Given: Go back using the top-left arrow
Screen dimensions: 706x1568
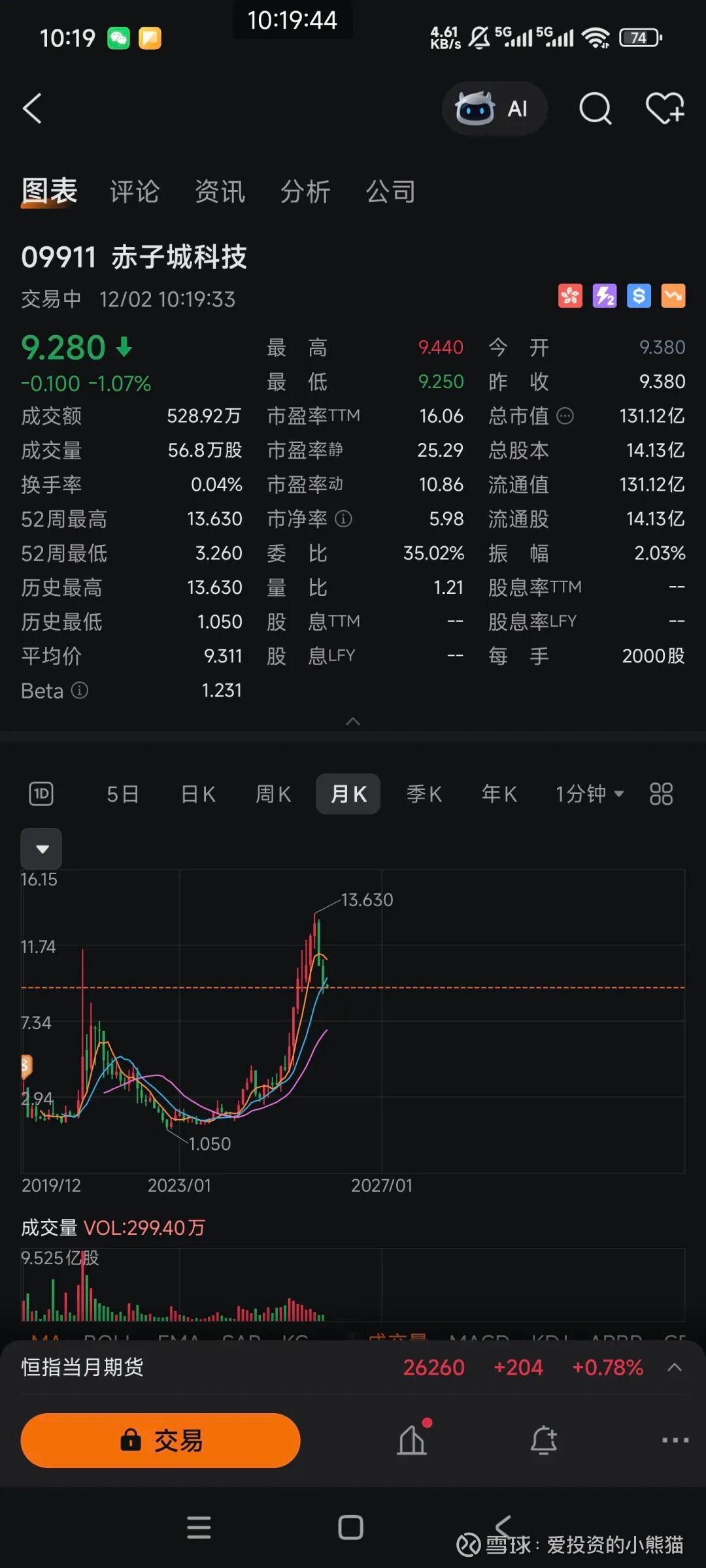Looking at the screenshot, I should pos(32,108).
